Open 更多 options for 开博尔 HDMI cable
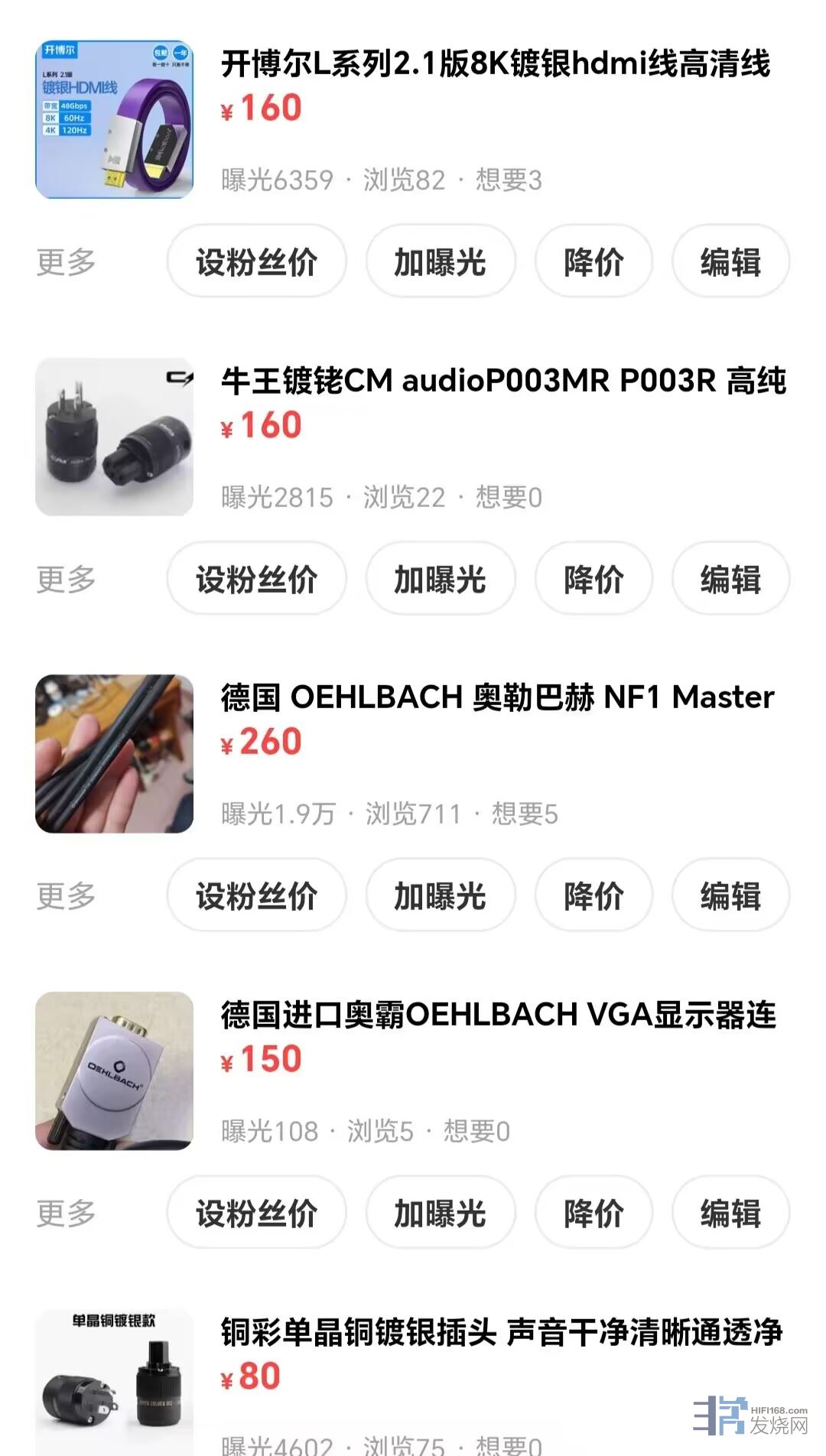Image resolution: width=826 pixels, height=1456 pixels. click(x=67, y=262)
